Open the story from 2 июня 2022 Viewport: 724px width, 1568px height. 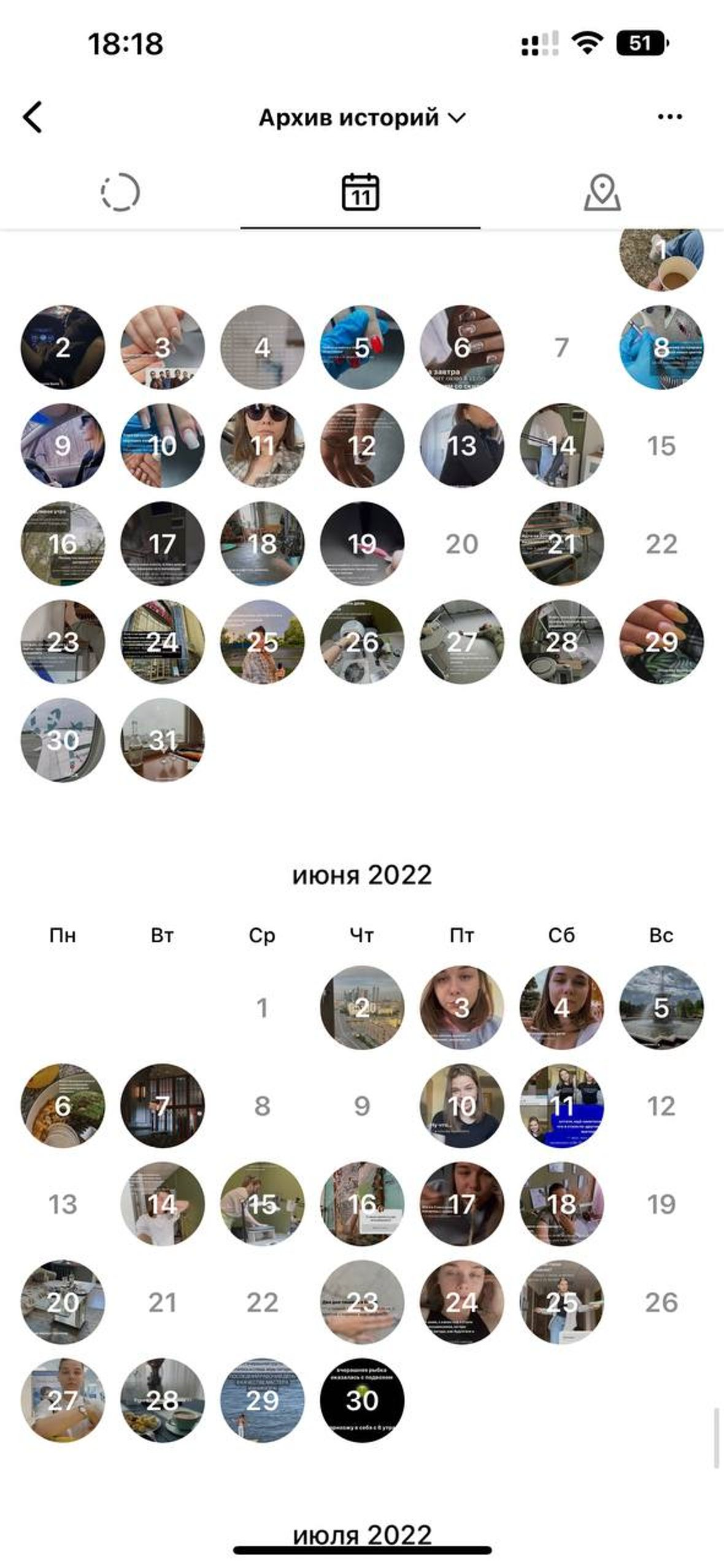(x=362, y=1007)
